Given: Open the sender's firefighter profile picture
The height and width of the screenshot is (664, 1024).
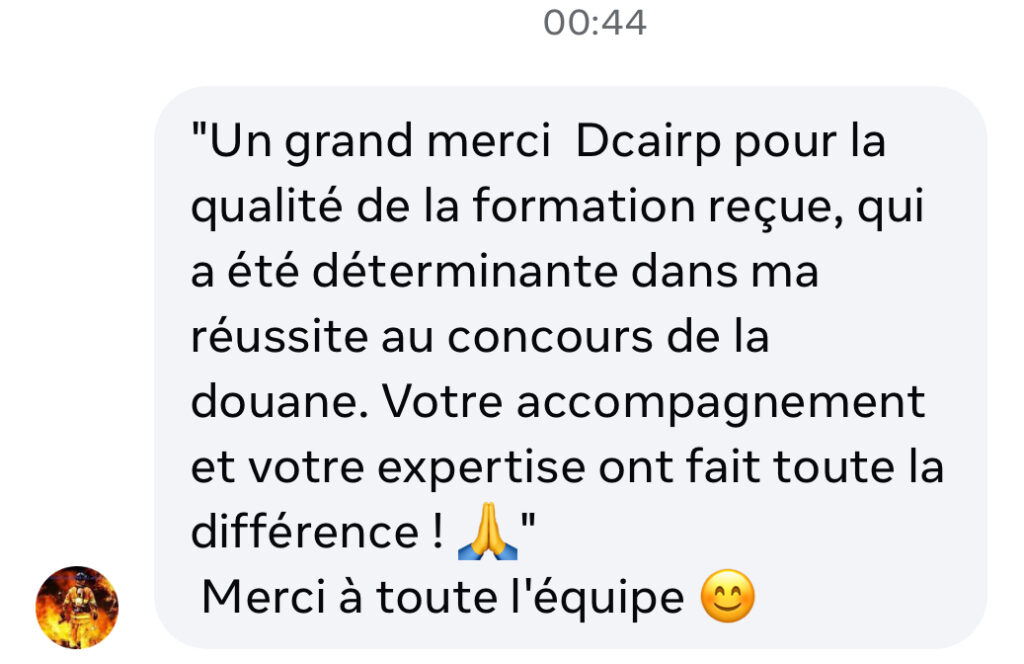Looking at the screenshot, I should coord(77,607).
